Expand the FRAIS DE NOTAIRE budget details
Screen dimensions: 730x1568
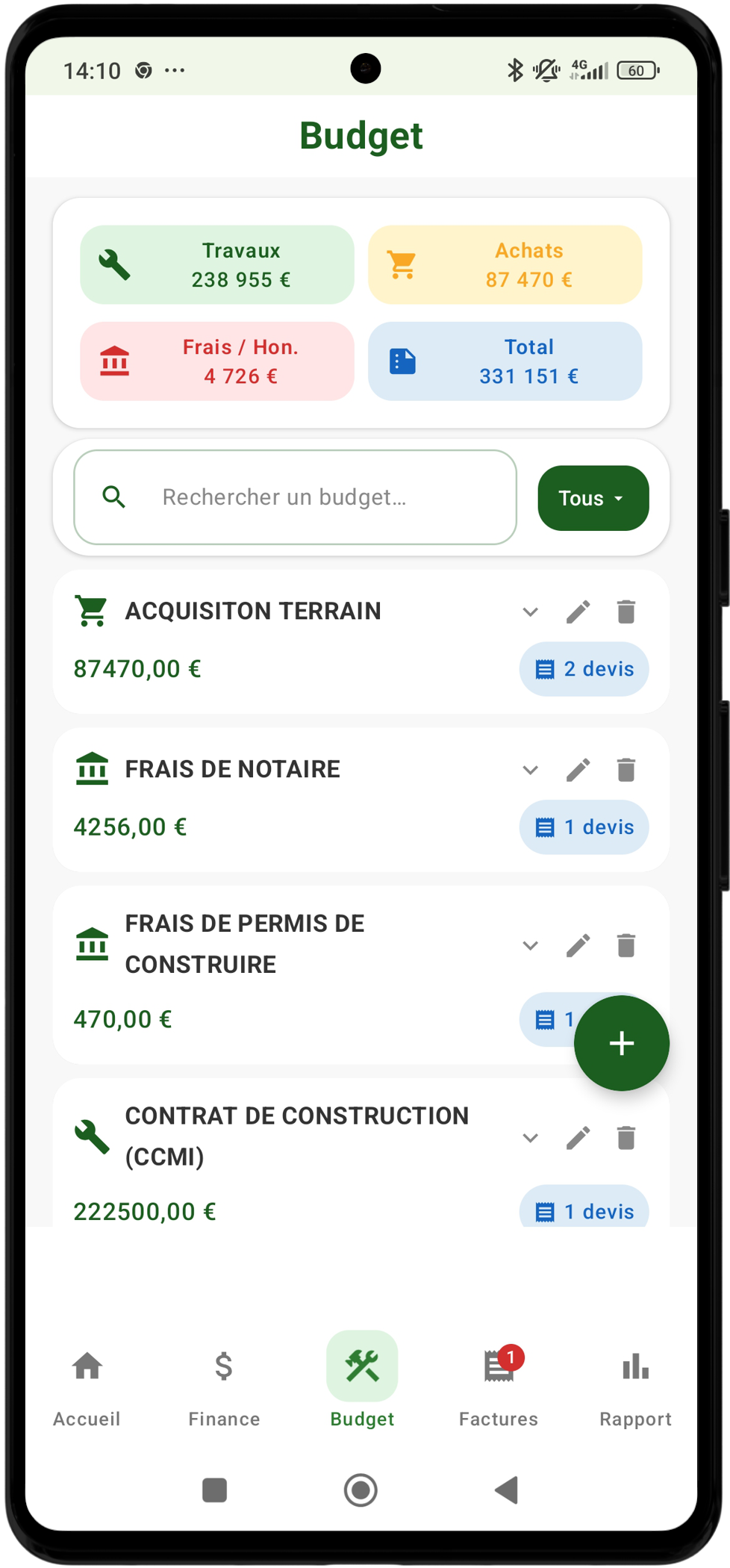click(x=530, y=769)
